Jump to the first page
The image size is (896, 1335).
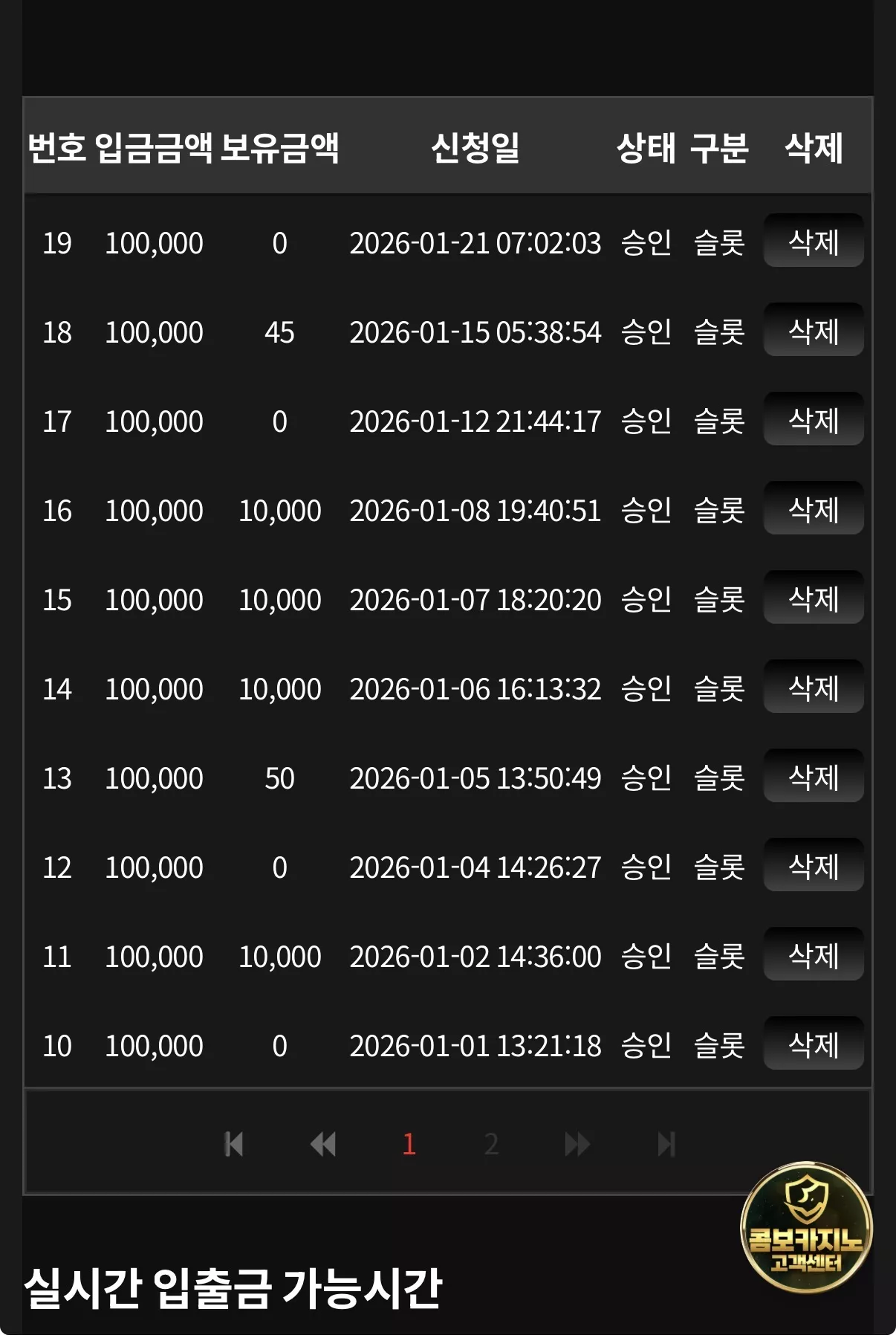tap(234, 1144)
